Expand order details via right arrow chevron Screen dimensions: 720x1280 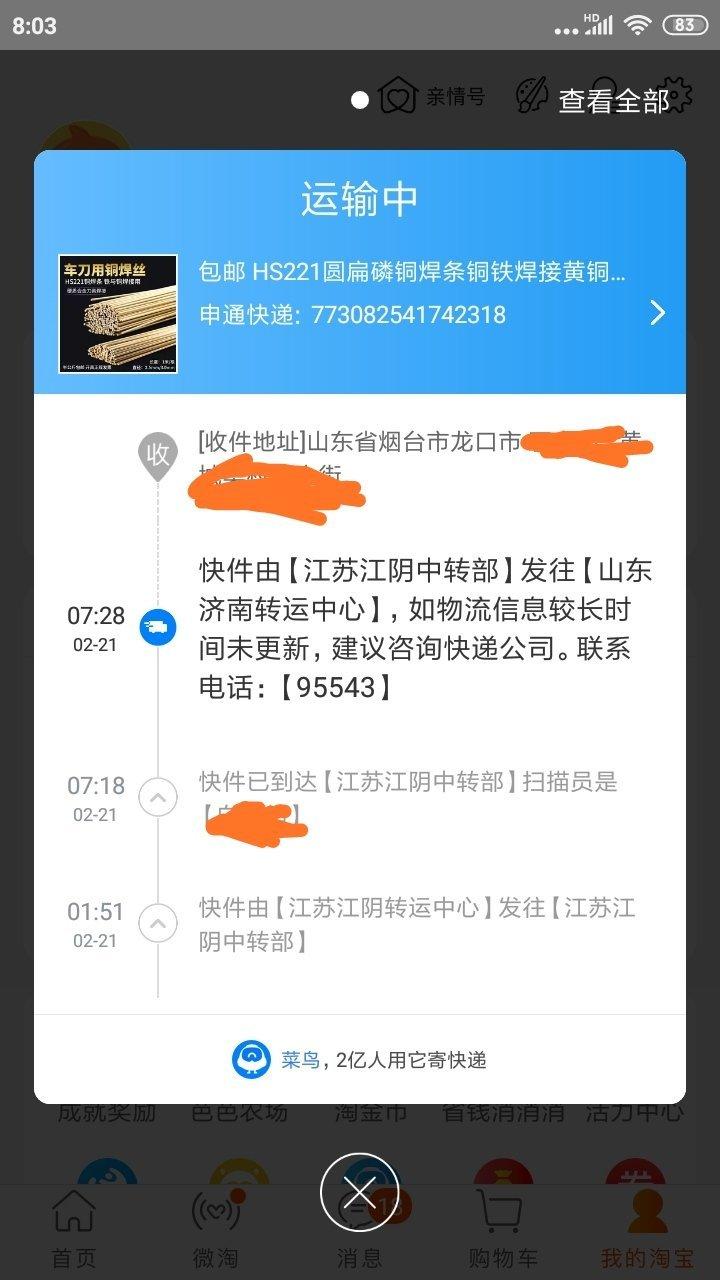tap(658, 312)
